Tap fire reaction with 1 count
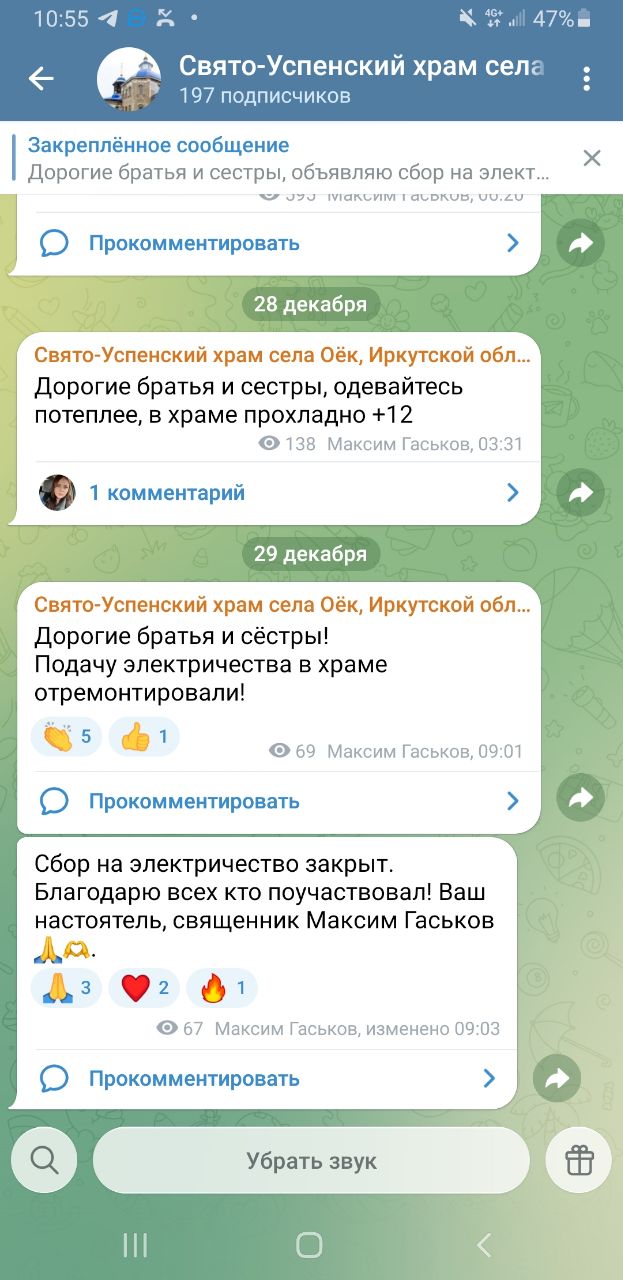 221,989
